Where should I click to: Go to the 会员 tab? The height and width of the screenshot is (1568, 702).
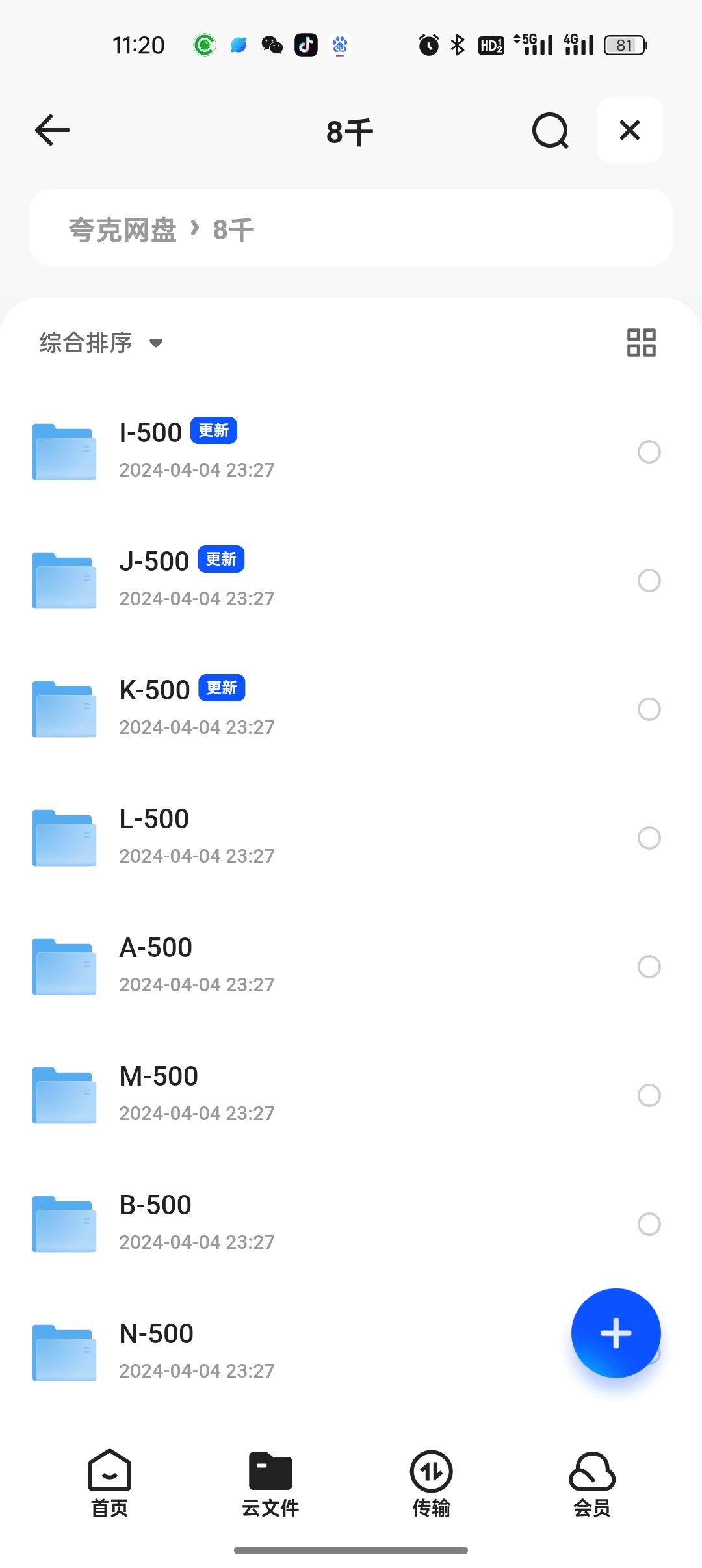(x=591, y=1489)
